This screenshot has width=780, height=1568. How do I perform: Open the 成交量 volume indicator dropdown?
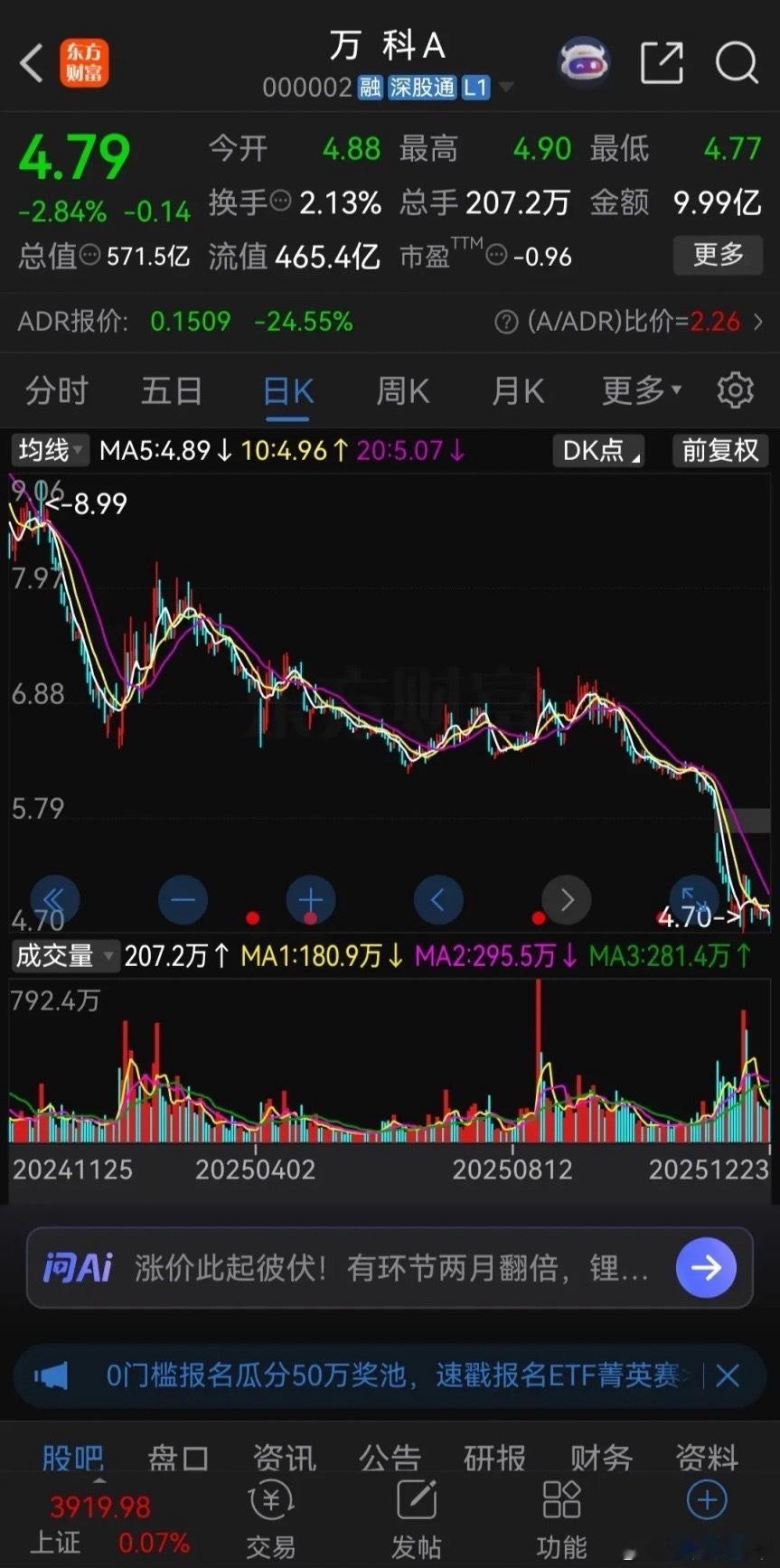tap(63, 955)
